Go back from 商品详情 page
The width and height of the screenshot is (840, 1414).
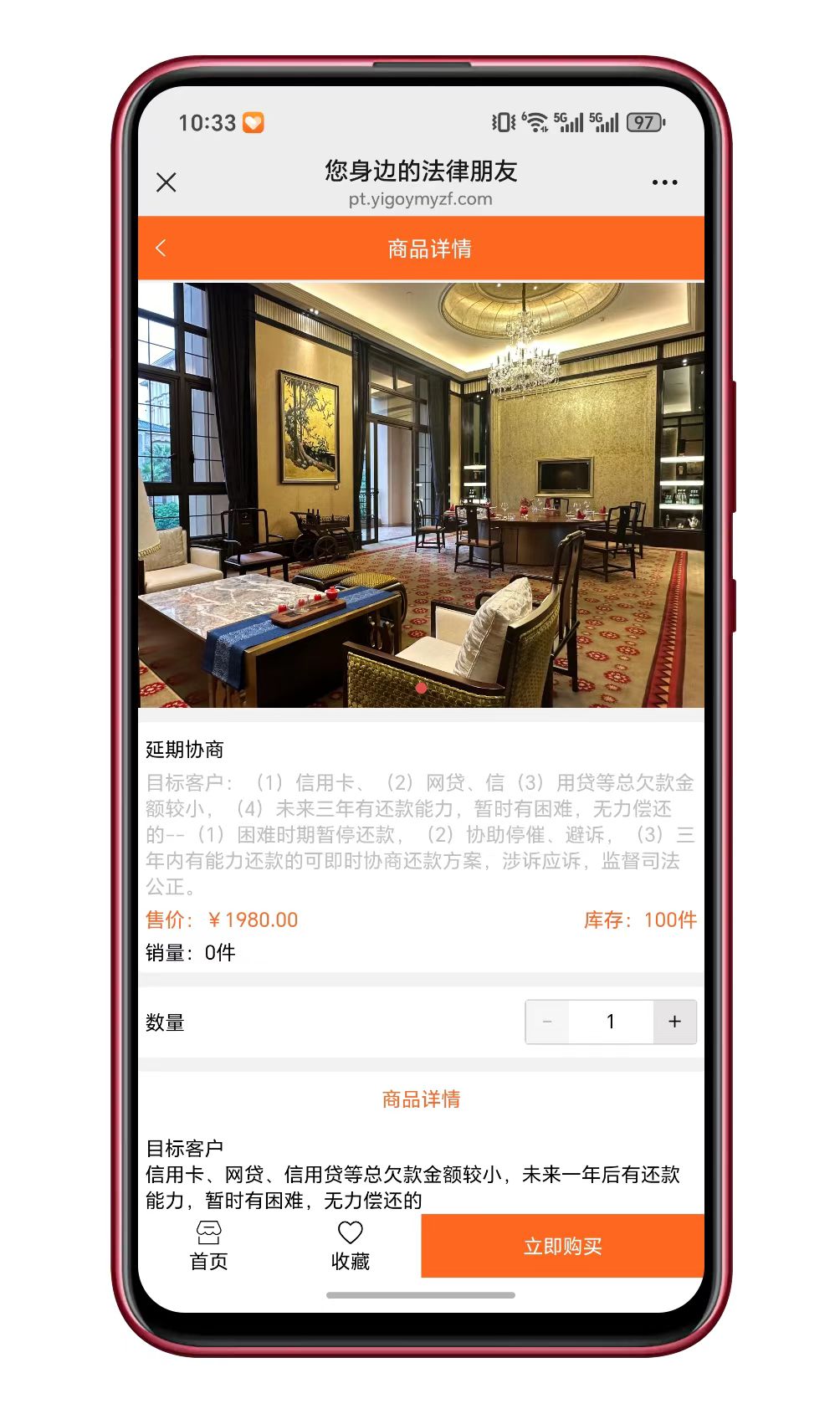pos(161,248)
